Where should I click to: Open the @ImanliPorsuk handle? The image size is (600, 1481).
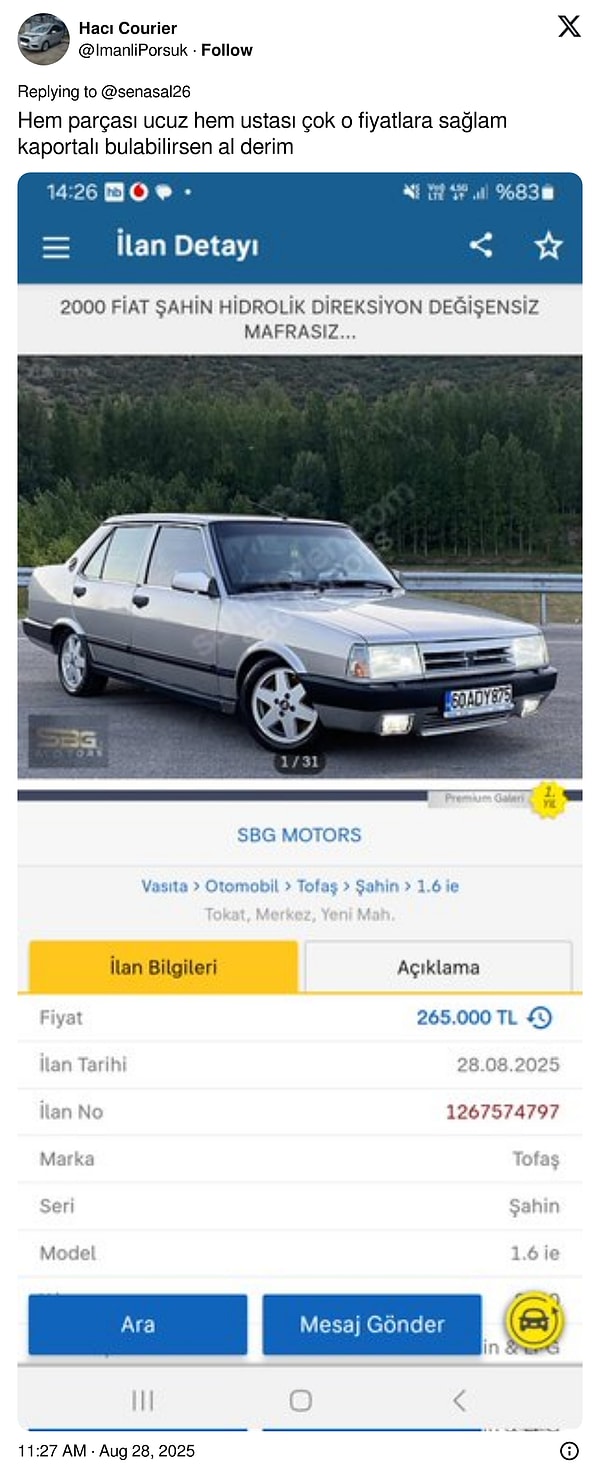pos(133,50)
